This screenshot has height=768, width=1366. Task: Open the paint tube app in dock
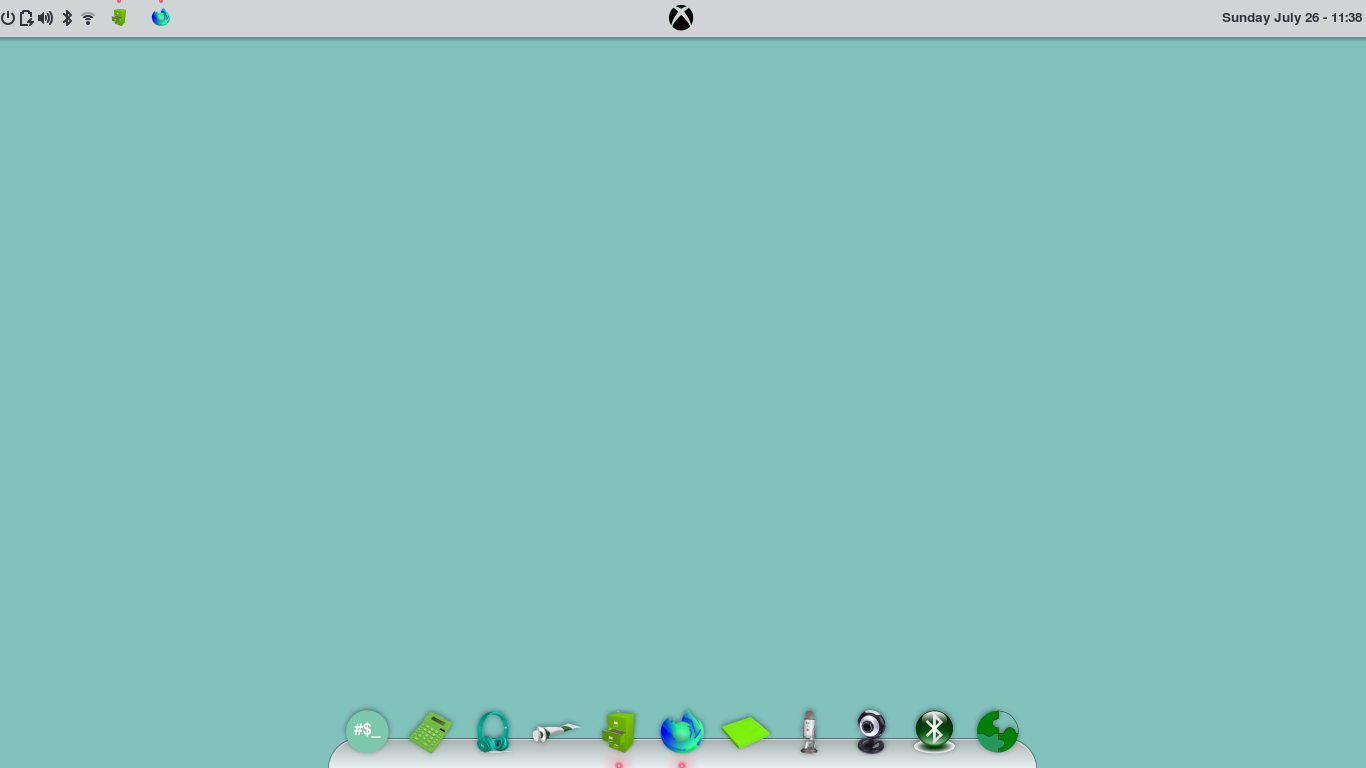556,732
